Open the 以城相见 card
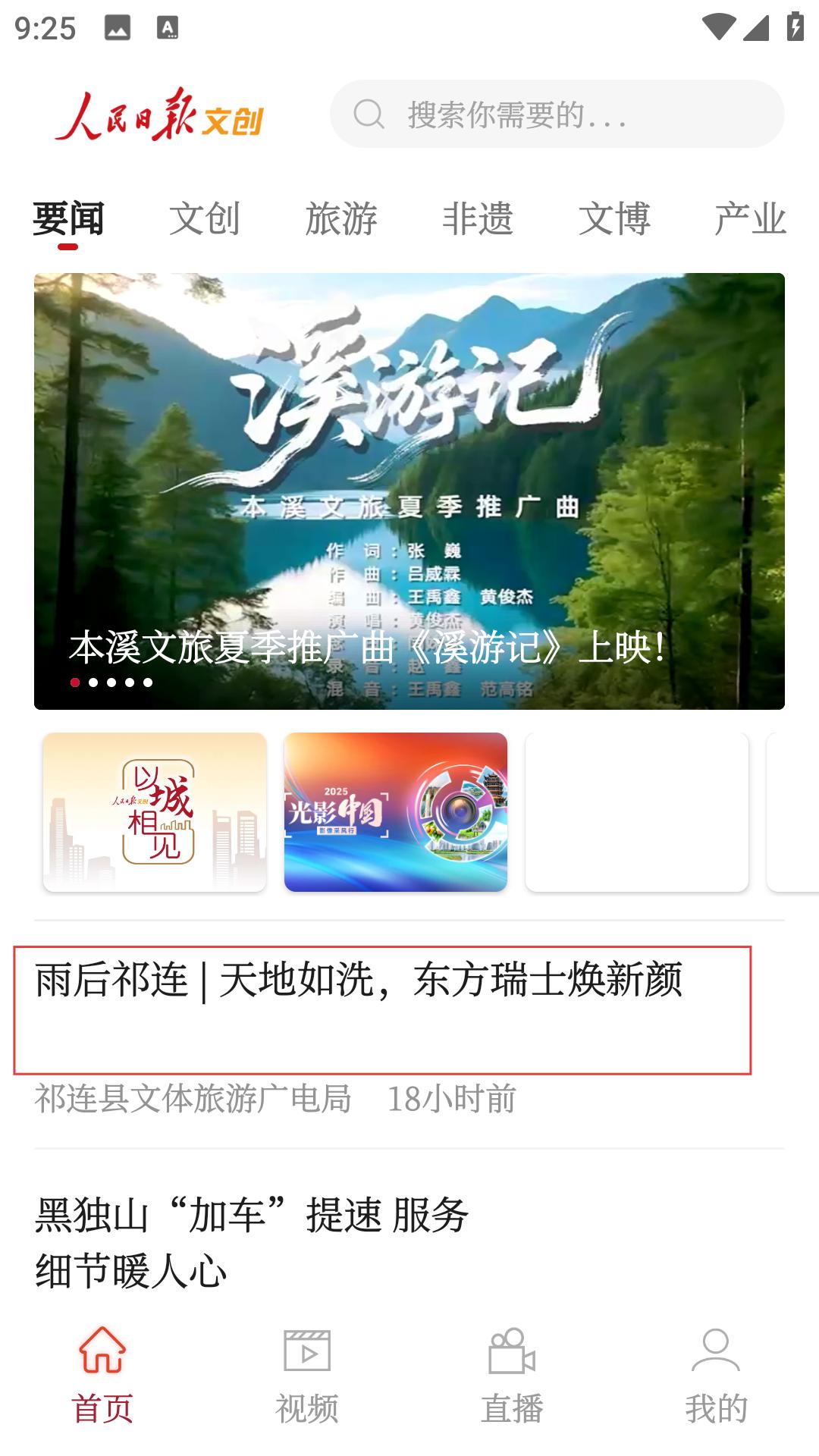Screen dimensions: 819x1456 coord(155,812)
